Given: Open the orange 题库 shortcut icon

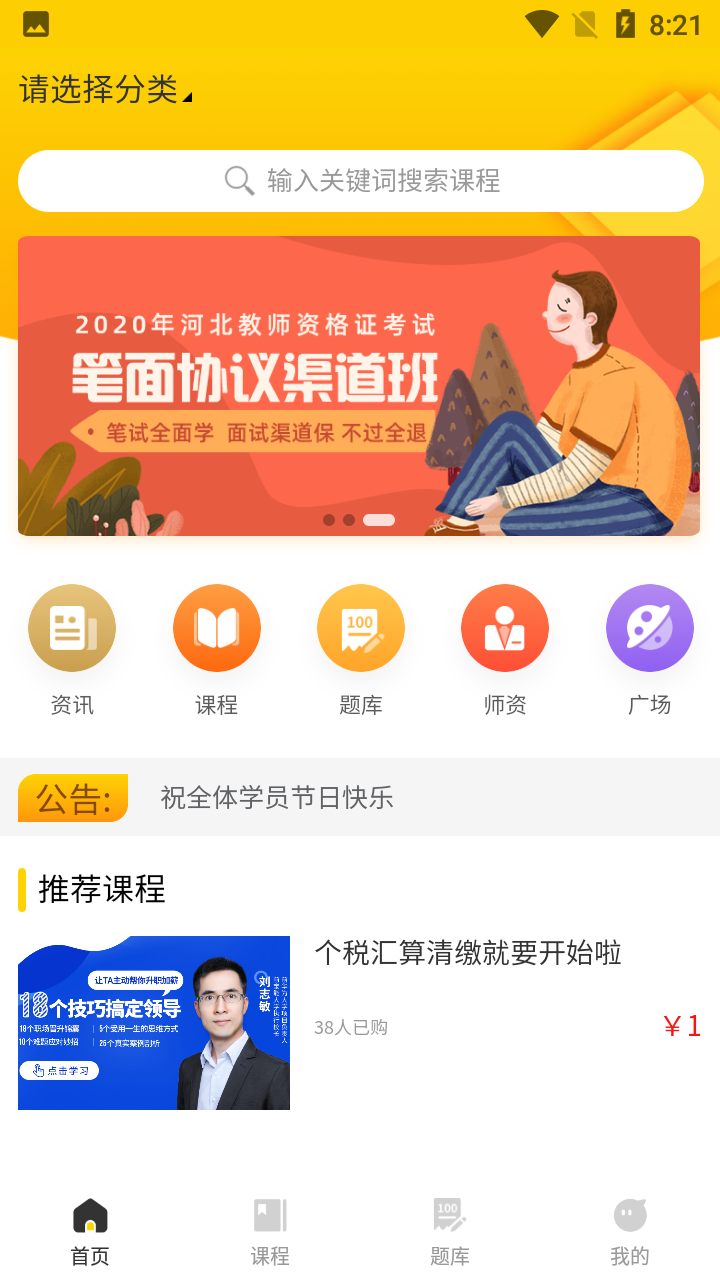Looking at the screenshot, I should [361, 628].
